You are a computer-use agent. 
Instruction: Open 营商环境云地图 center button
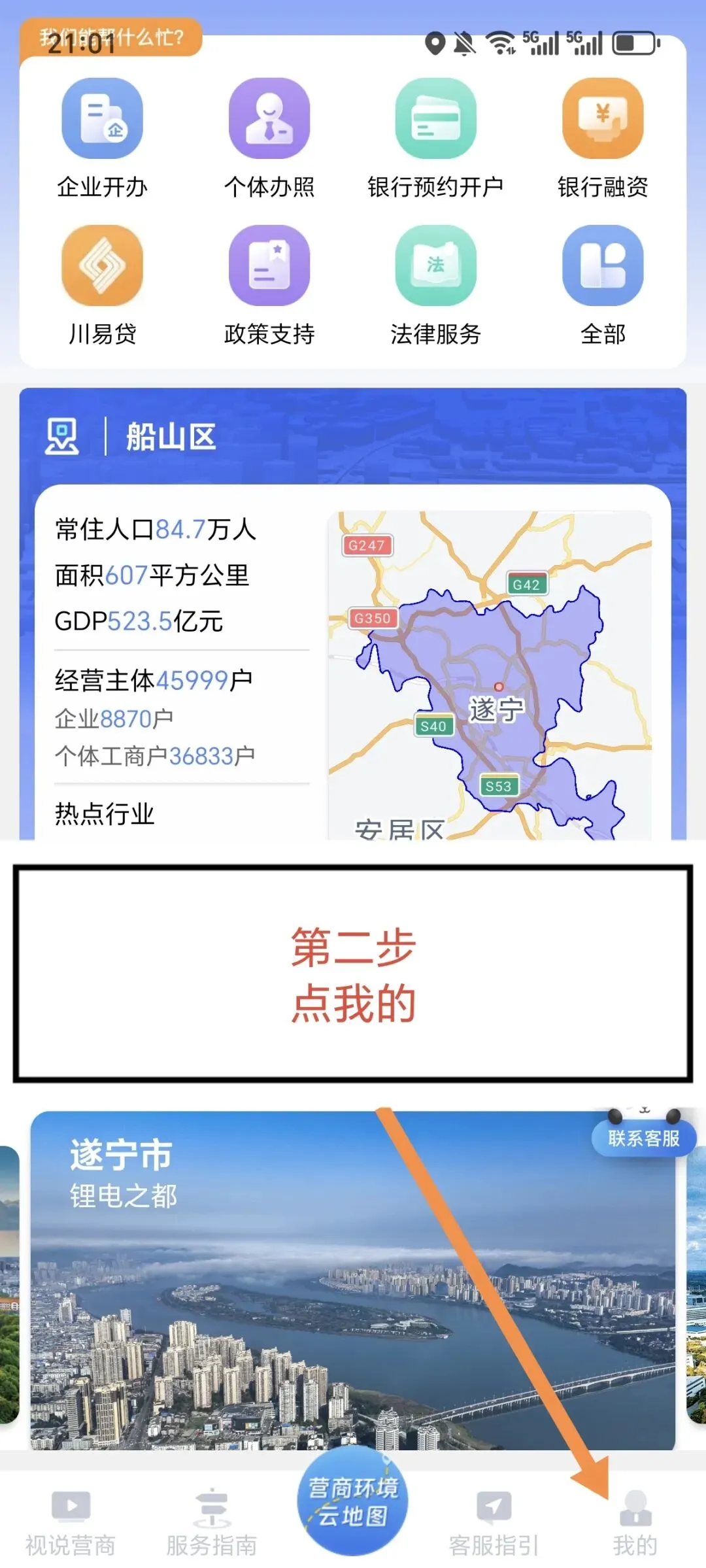point(353,1501)
